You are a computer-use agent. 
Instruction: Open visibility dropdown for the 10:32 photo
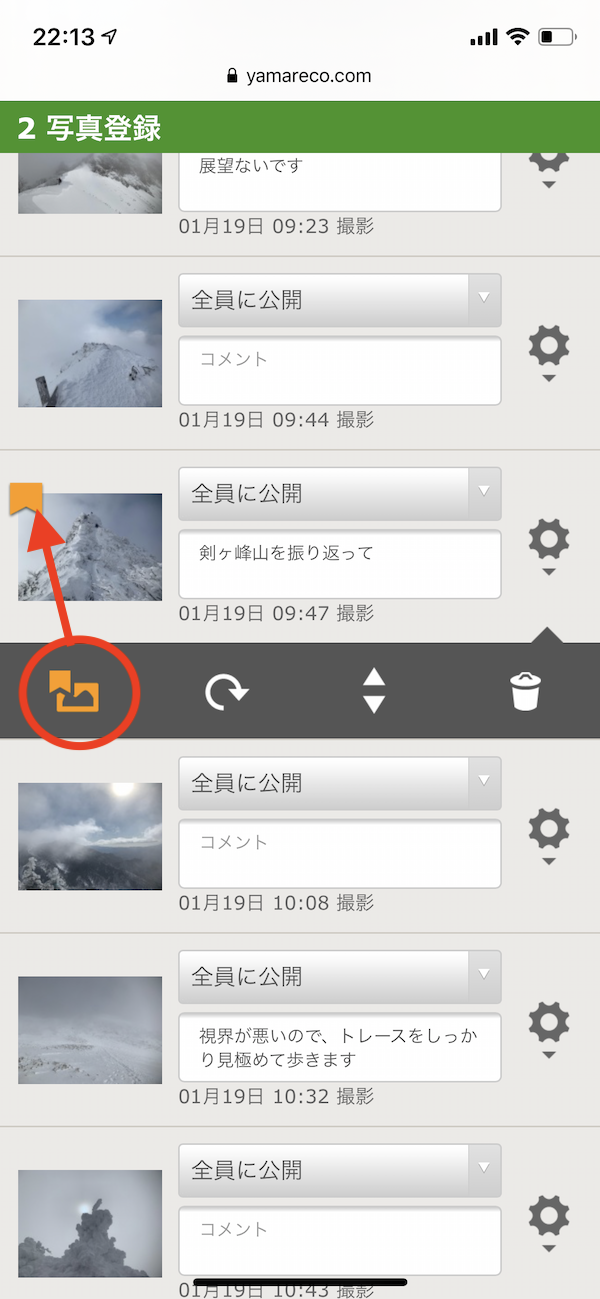pos(340,976)
